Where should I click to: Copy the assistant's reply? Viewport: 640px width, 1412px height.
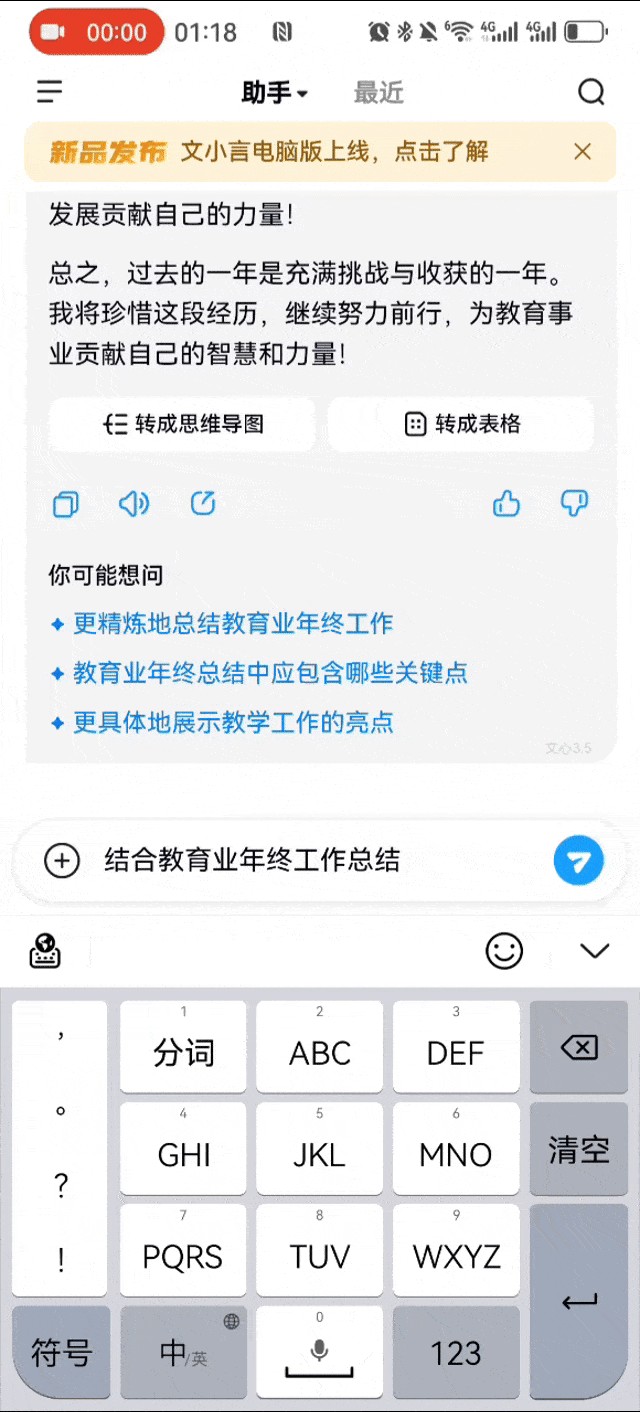point(65,504)
